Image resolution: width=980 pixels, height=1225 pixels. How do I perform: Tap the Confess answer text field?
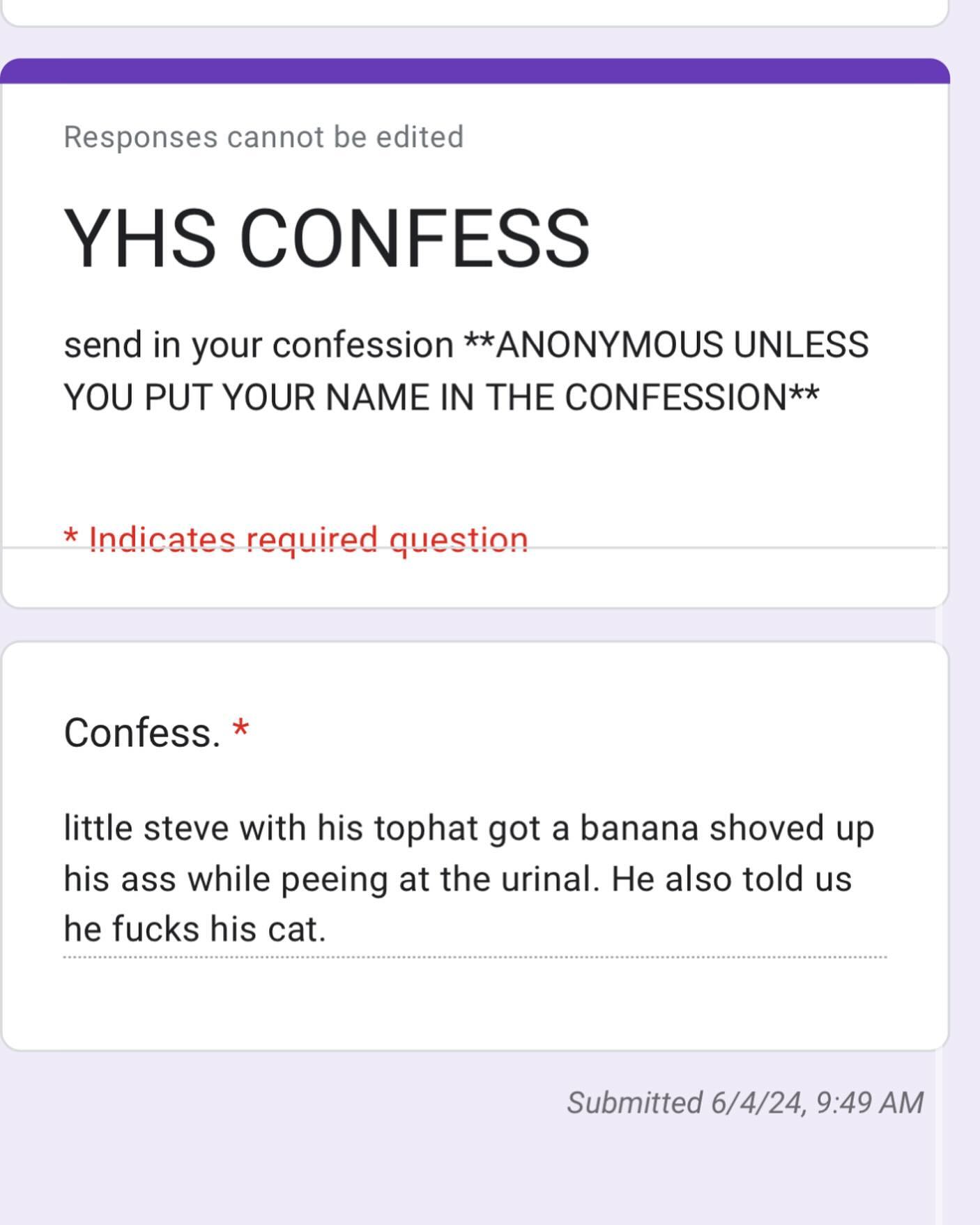point(474,879)
